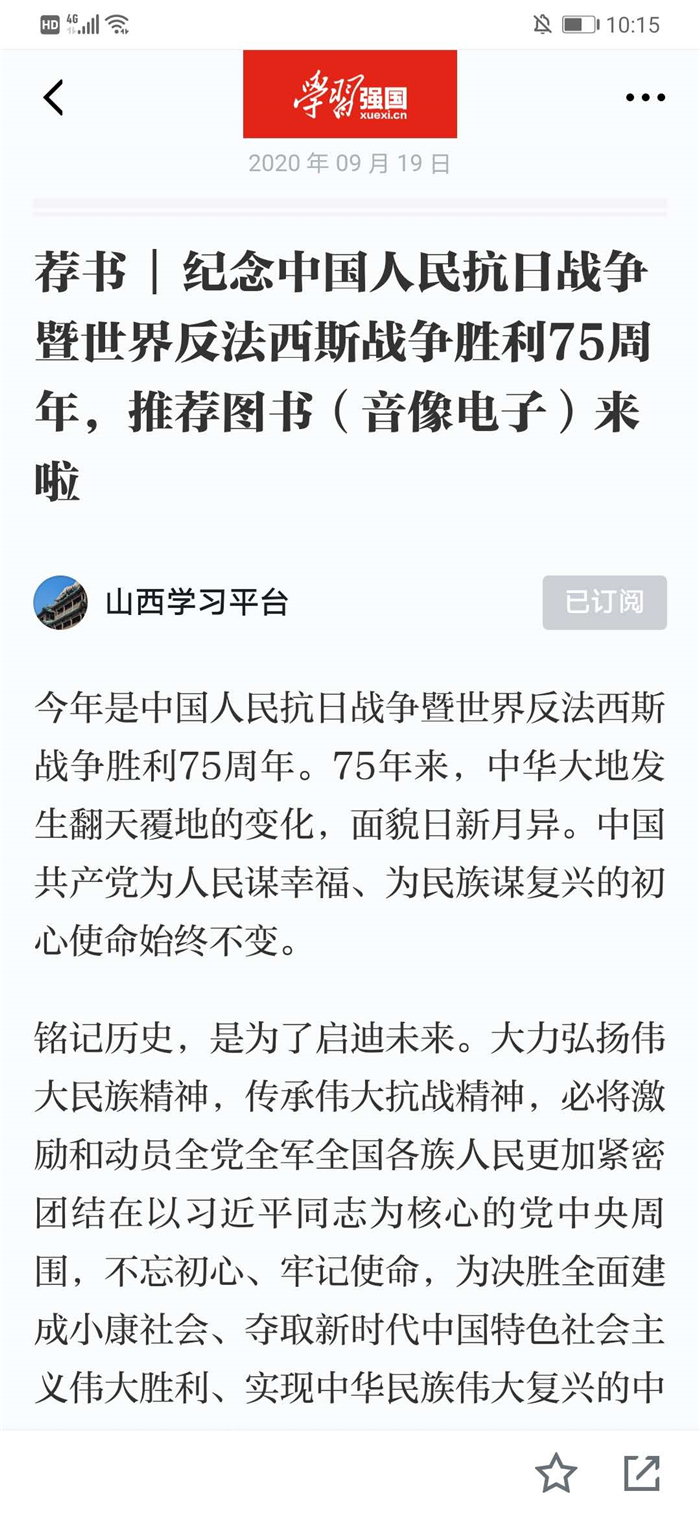Bookmark this article with the star icon
700x1516 pixels.
pos(556,1473)
